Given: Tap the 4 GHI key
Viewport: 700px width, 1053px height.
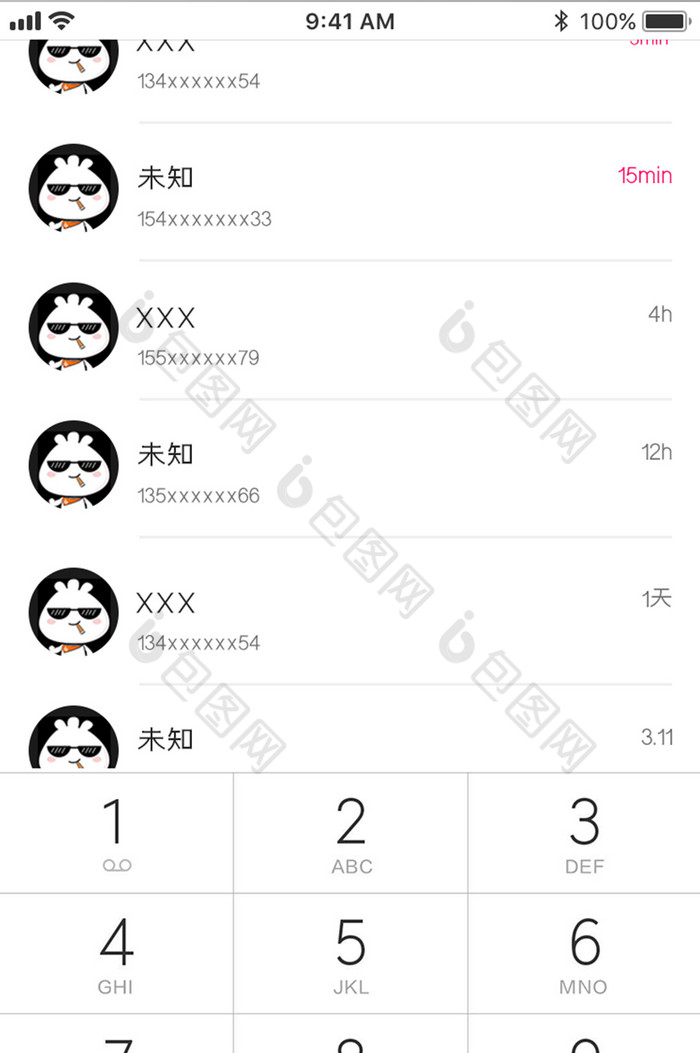Looking at the screenshot, I should tap(116, 954).
